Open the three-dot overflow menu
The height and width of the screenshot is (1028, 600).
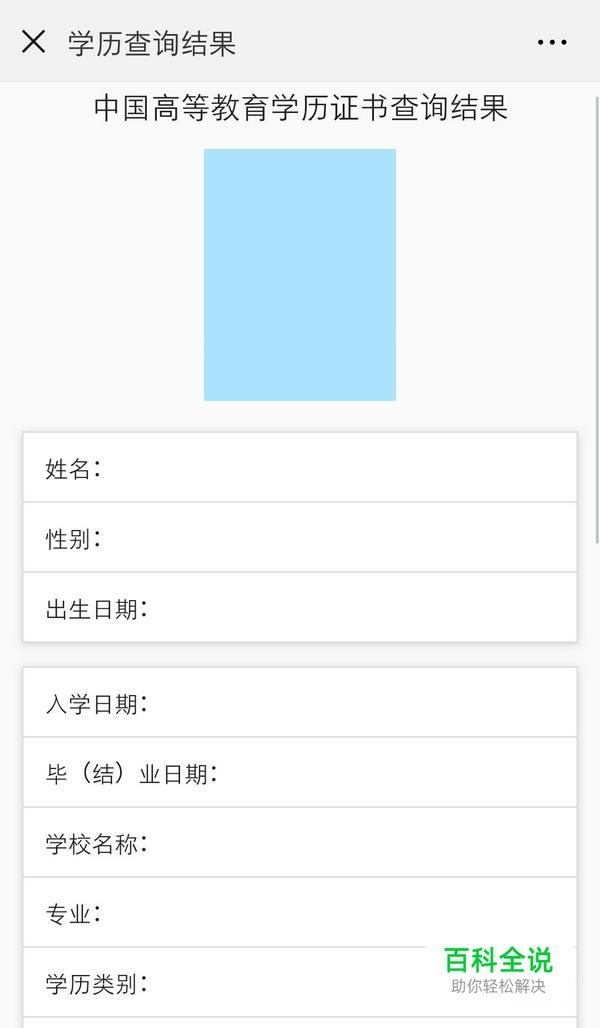pos(552,42)
